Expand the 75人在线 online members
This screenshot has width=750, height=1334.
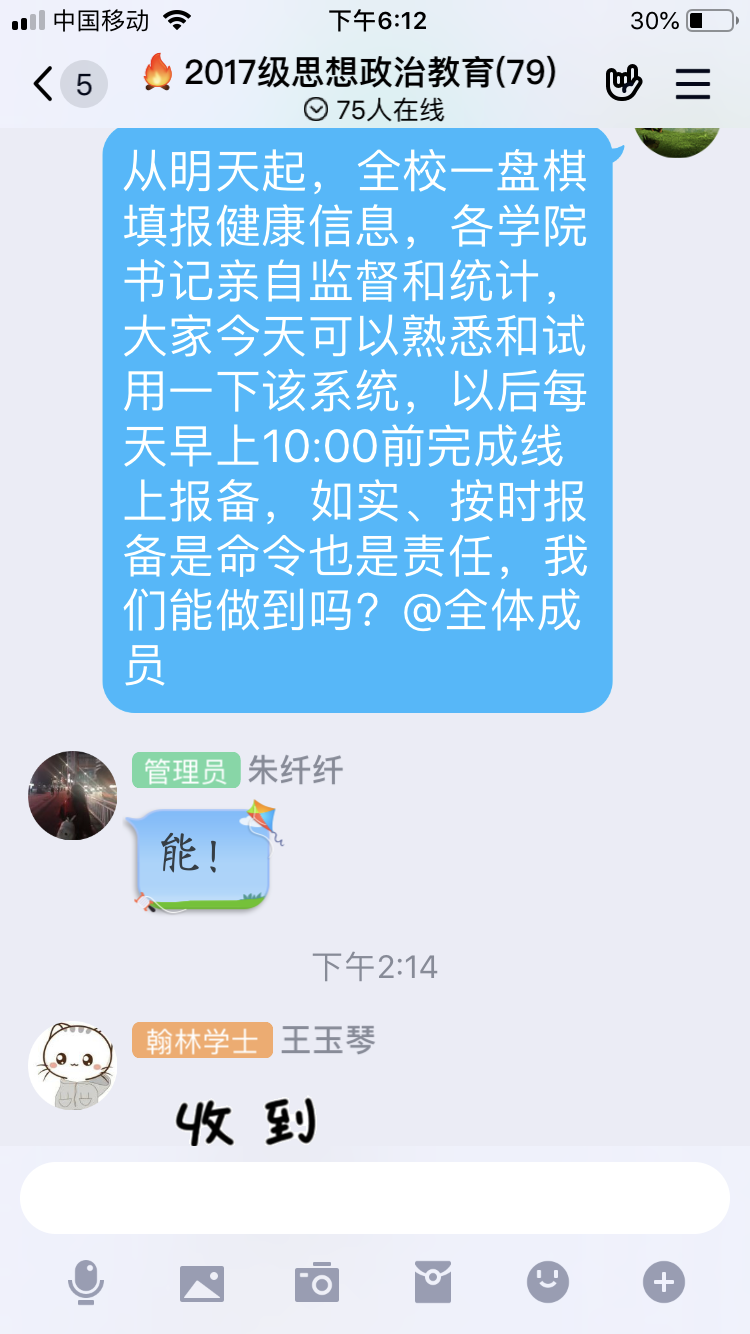(374, 110)
